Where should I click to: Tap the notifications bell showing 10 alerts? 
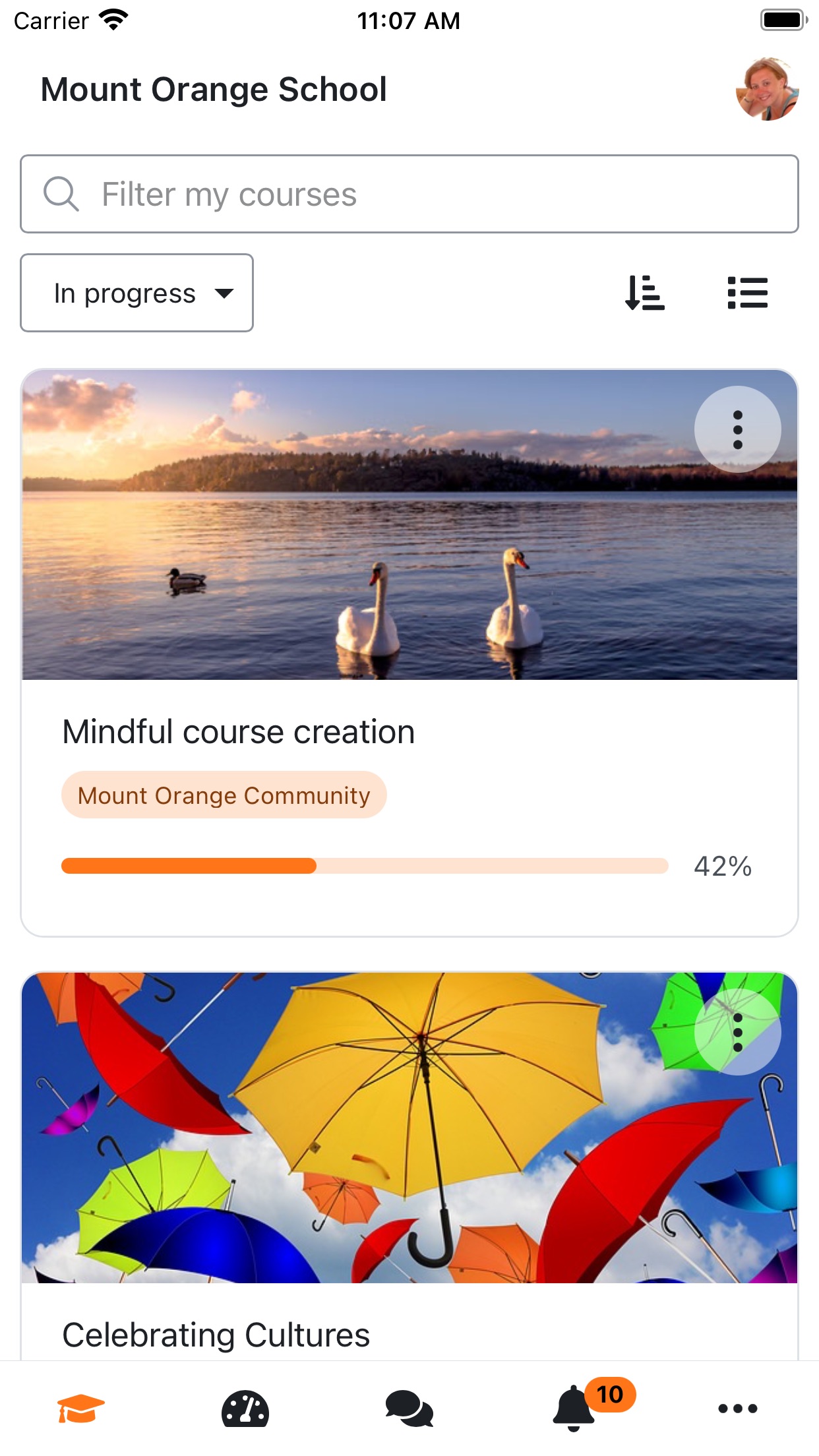coord(573,1408)
